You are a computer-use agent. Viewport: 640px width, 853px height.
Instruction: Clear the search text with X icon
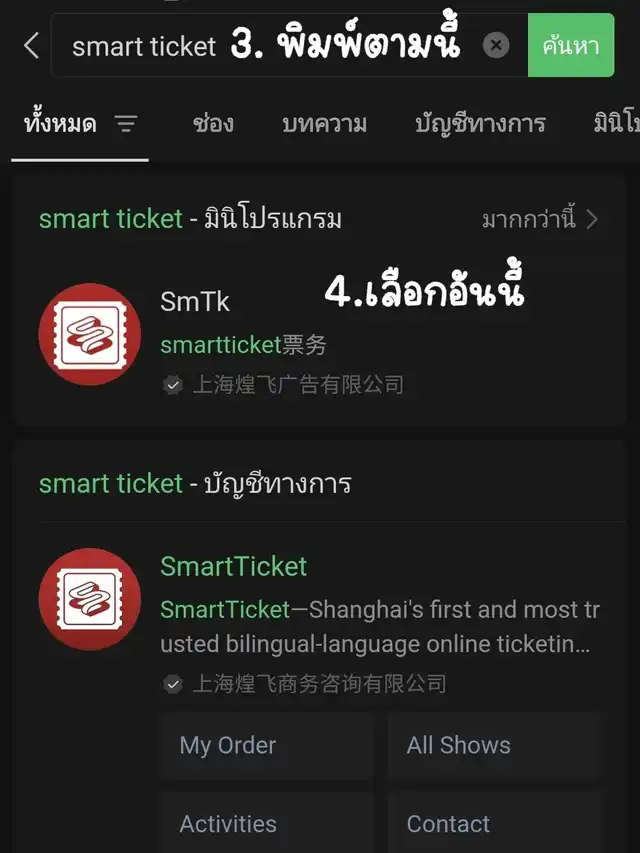(x=496, y=45)
